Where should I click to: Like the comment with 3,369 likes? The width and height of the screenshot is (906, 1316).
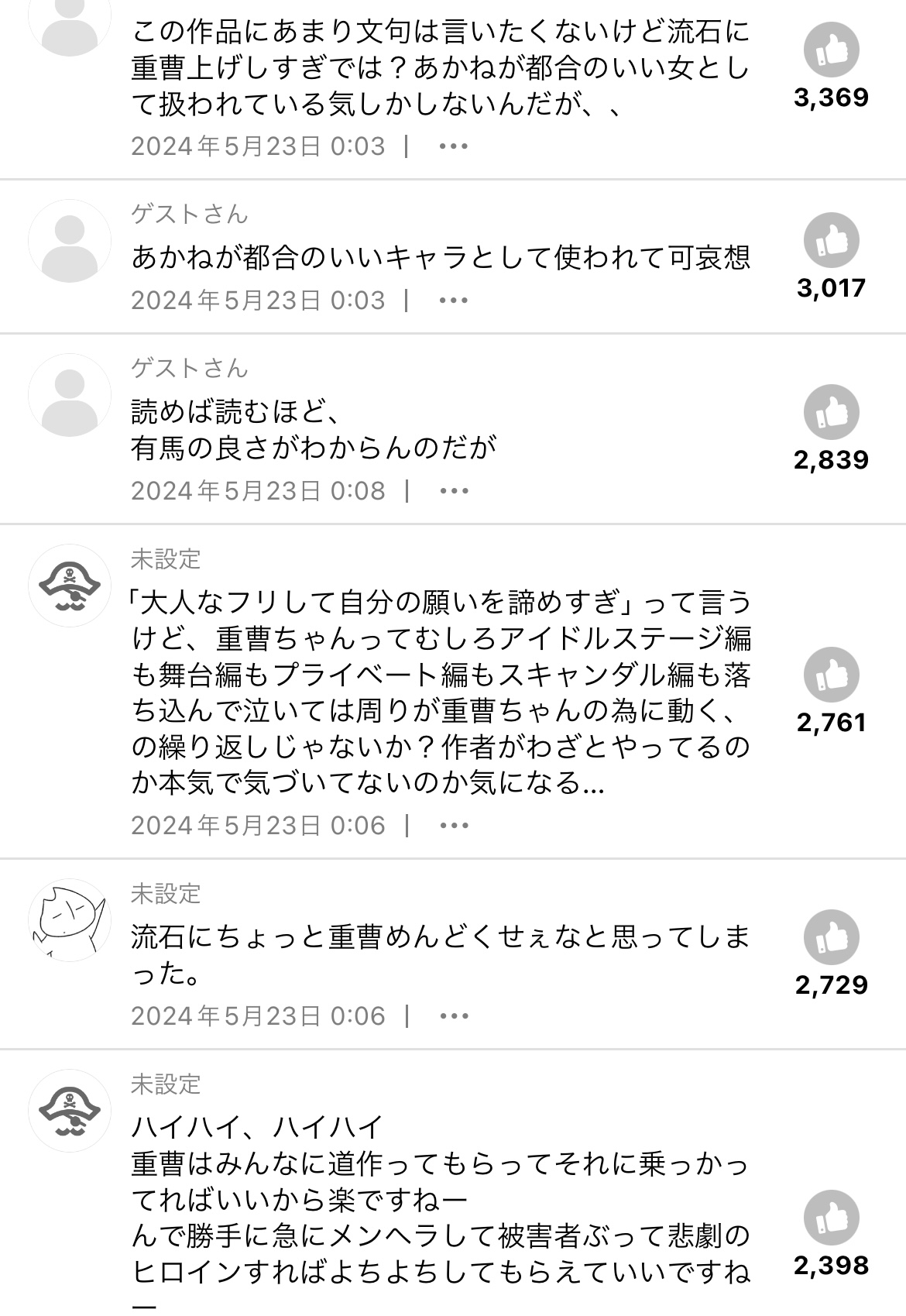pyautogui.click(x=831, y=50)
